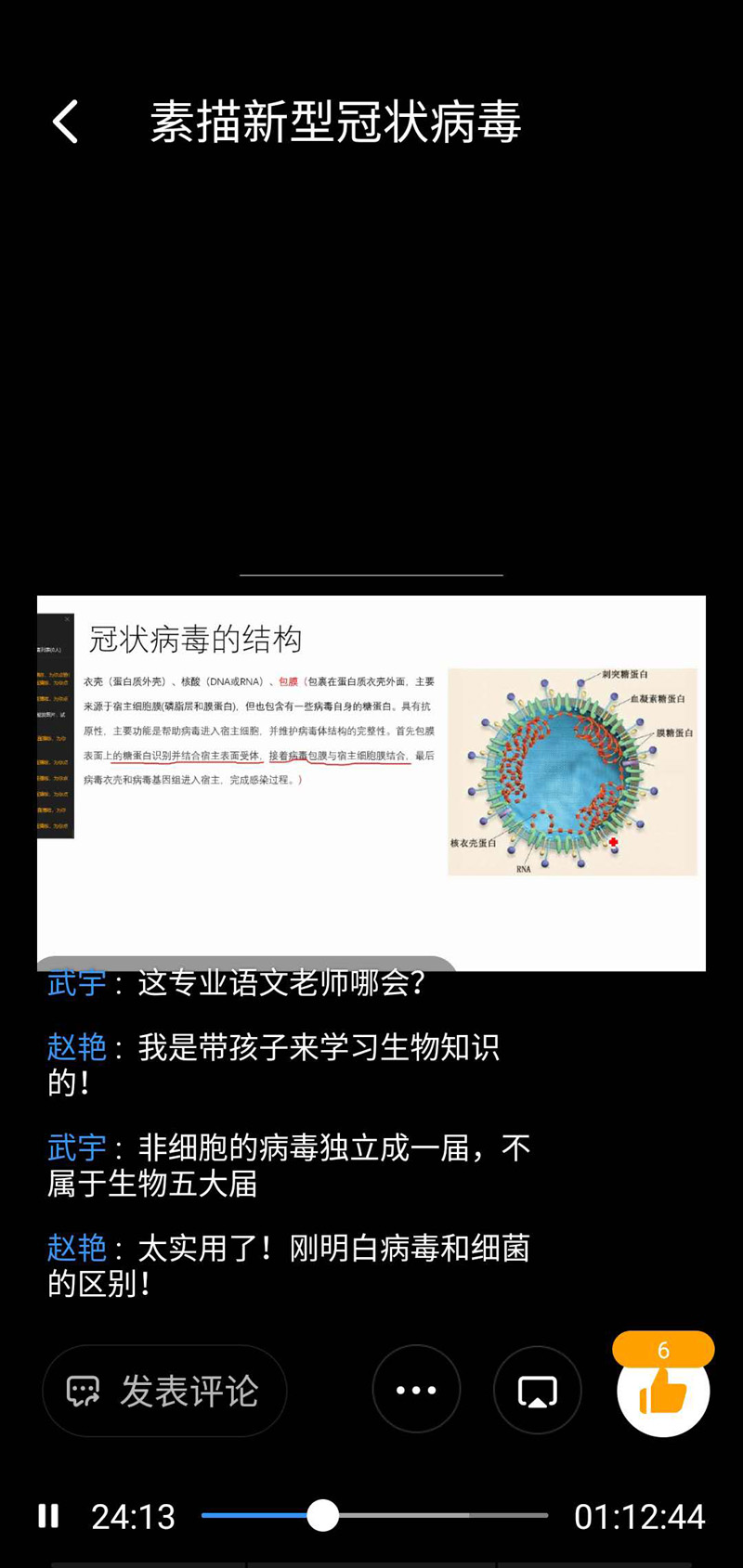Go back from 素描新型冠状病毒 page
743x1568 pixels.
coord(65,122)
